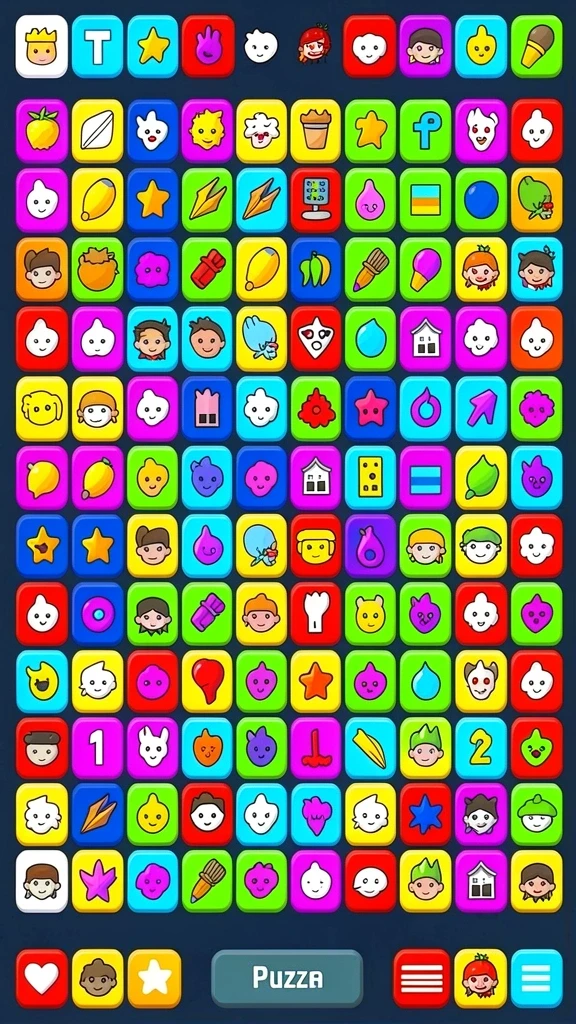The image size is (576, 1024).
Task: Tap the white star on orange button
Action: (x=154, y=978)
